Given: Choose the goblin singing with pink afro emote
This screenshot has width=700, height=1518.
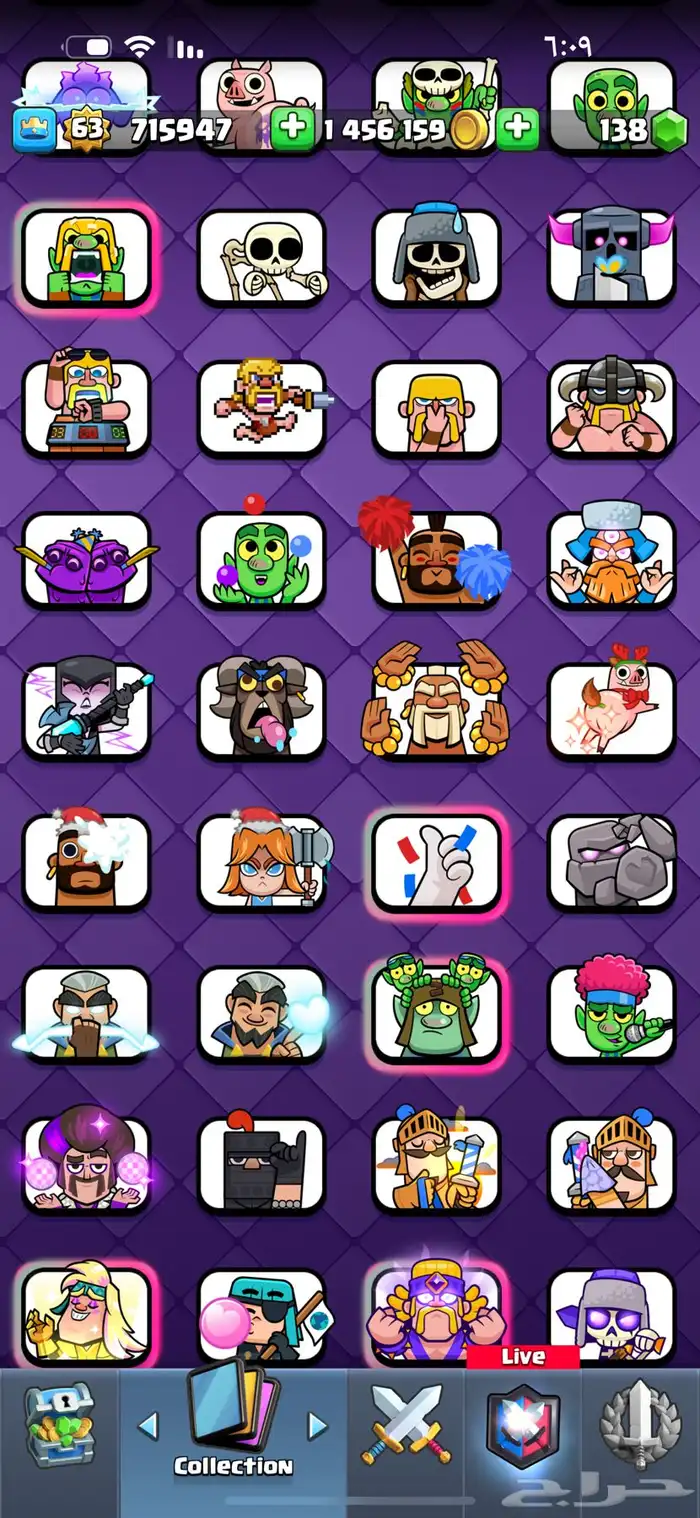Looking at the screenshot, I should (x=611, y=1013).
